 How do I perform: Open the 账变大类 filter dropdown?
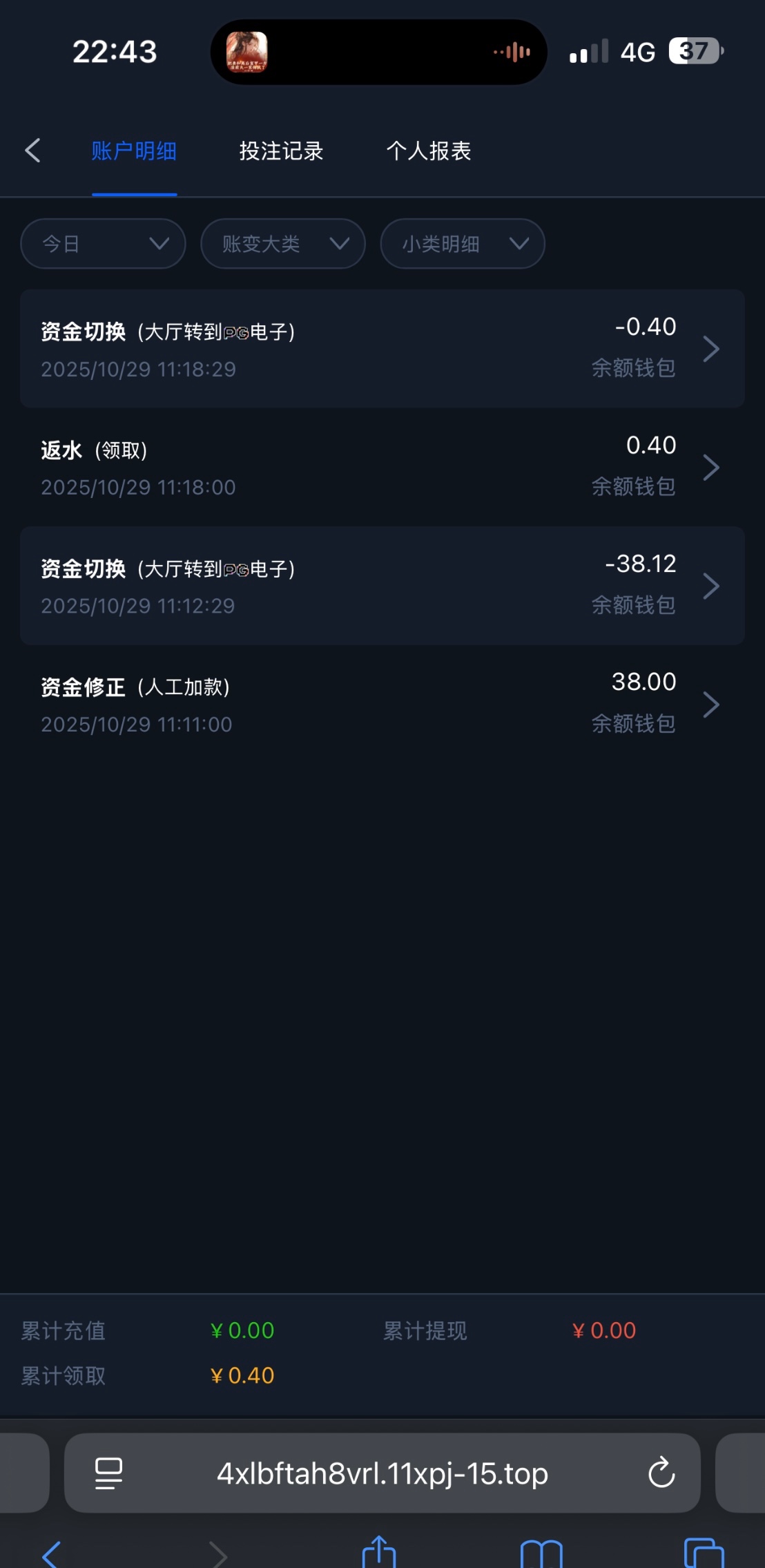pos(282,244)
